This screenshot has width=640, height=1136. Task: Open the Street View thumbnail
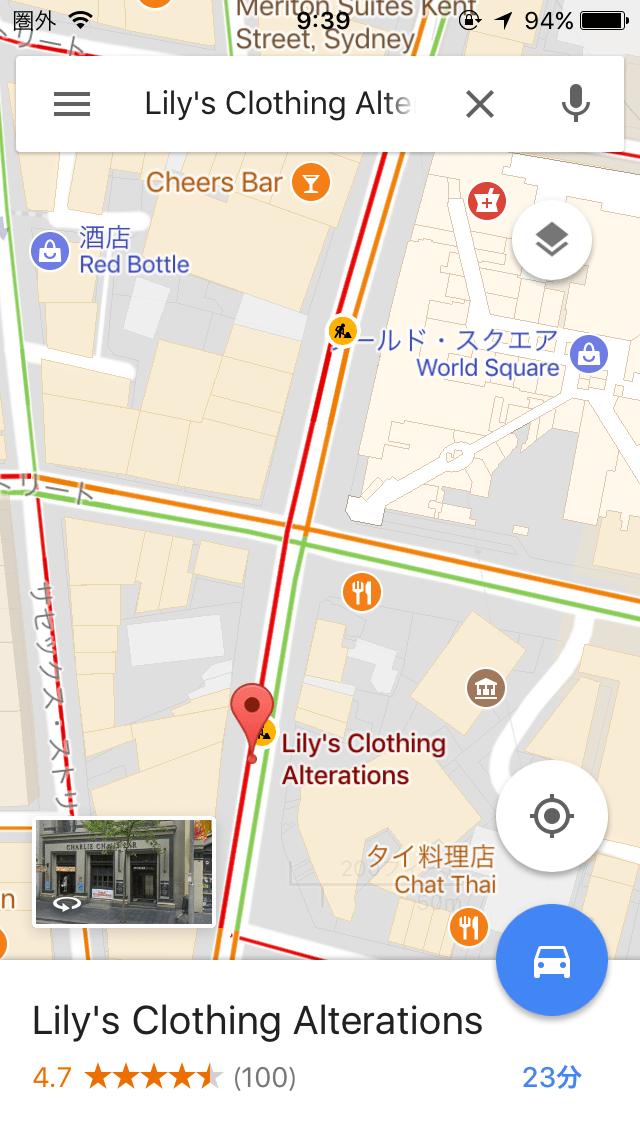pos(124,872)
